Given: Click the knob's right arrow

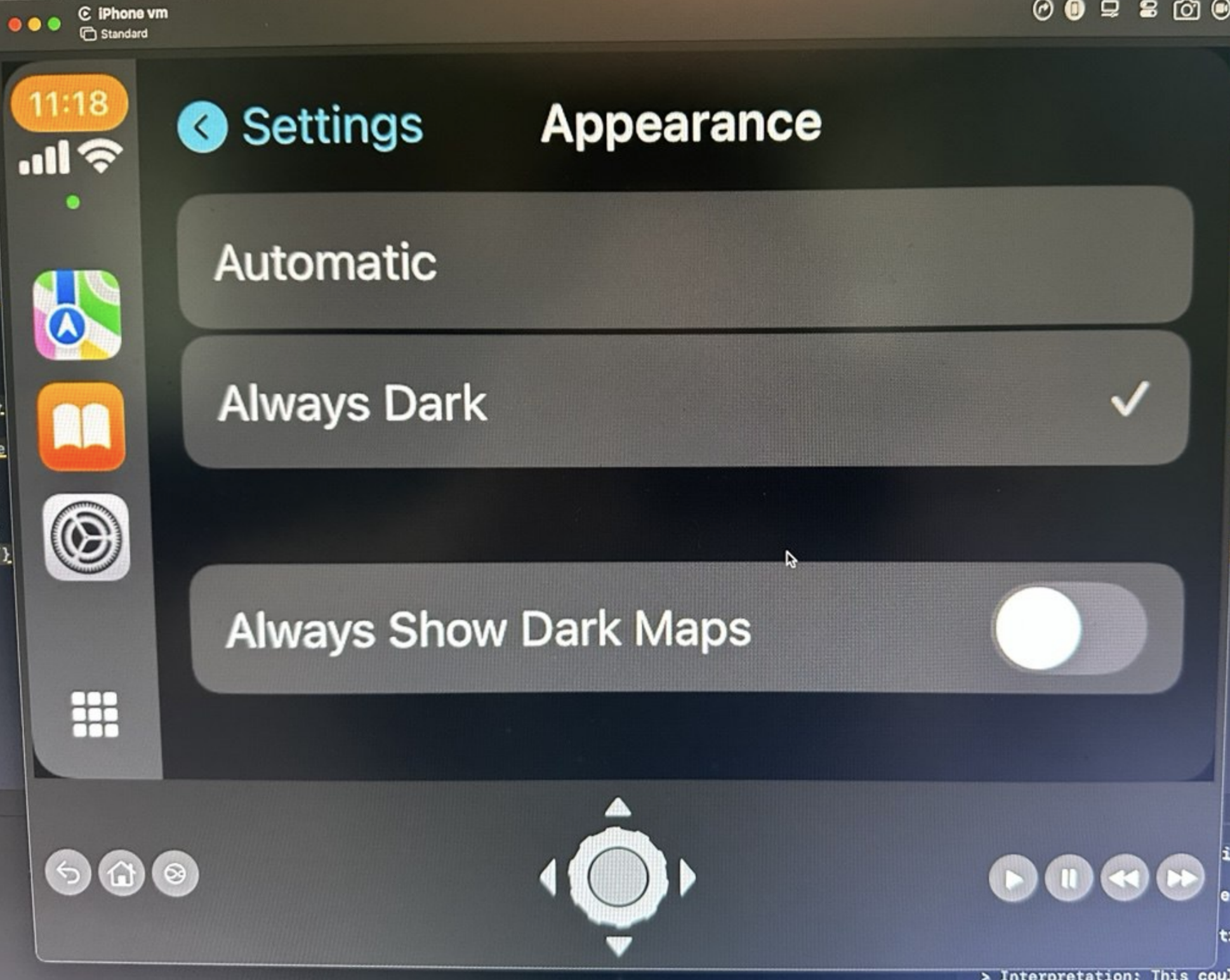Looking at the screenshot, I should point(687,878).
